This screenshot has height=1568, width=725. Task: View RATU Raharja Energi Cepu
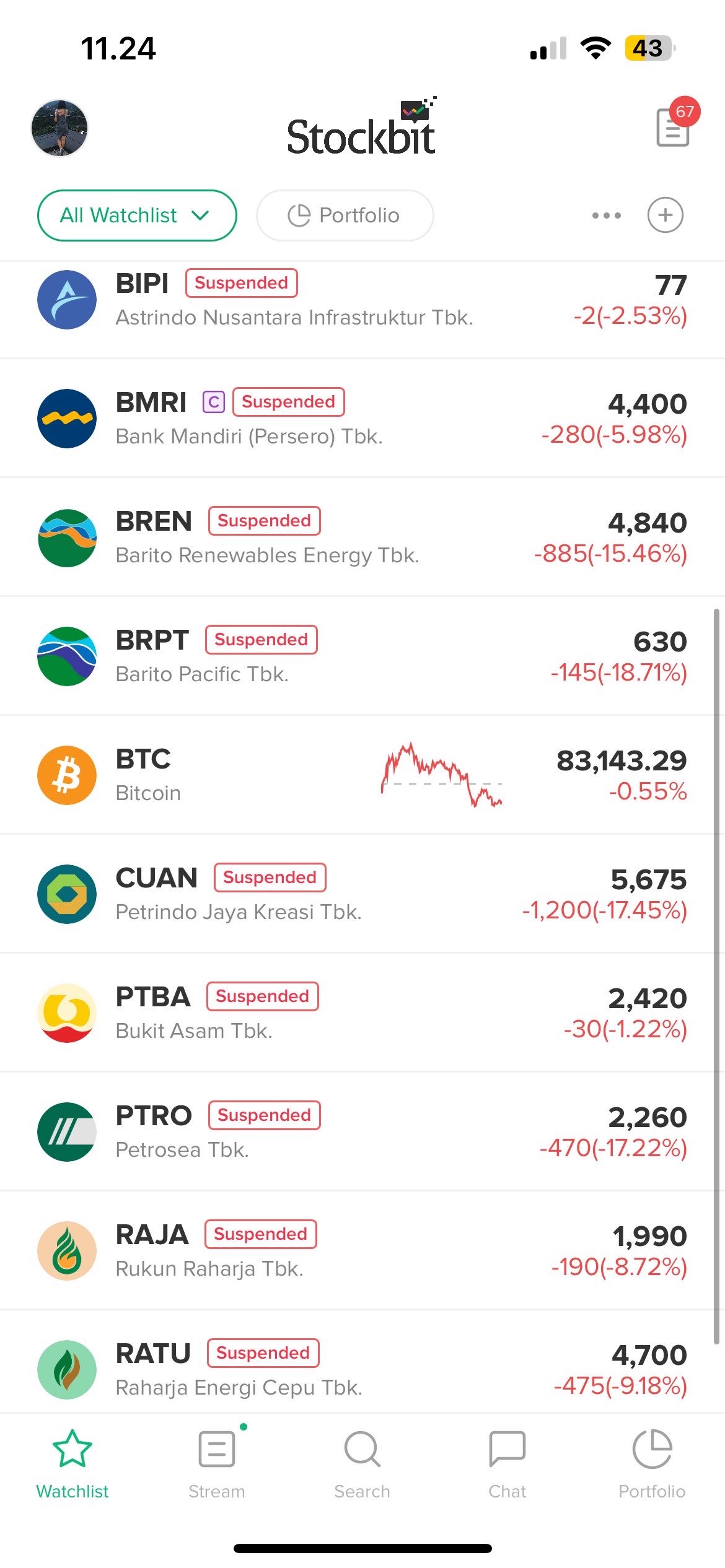click(x=362, y=1369)
